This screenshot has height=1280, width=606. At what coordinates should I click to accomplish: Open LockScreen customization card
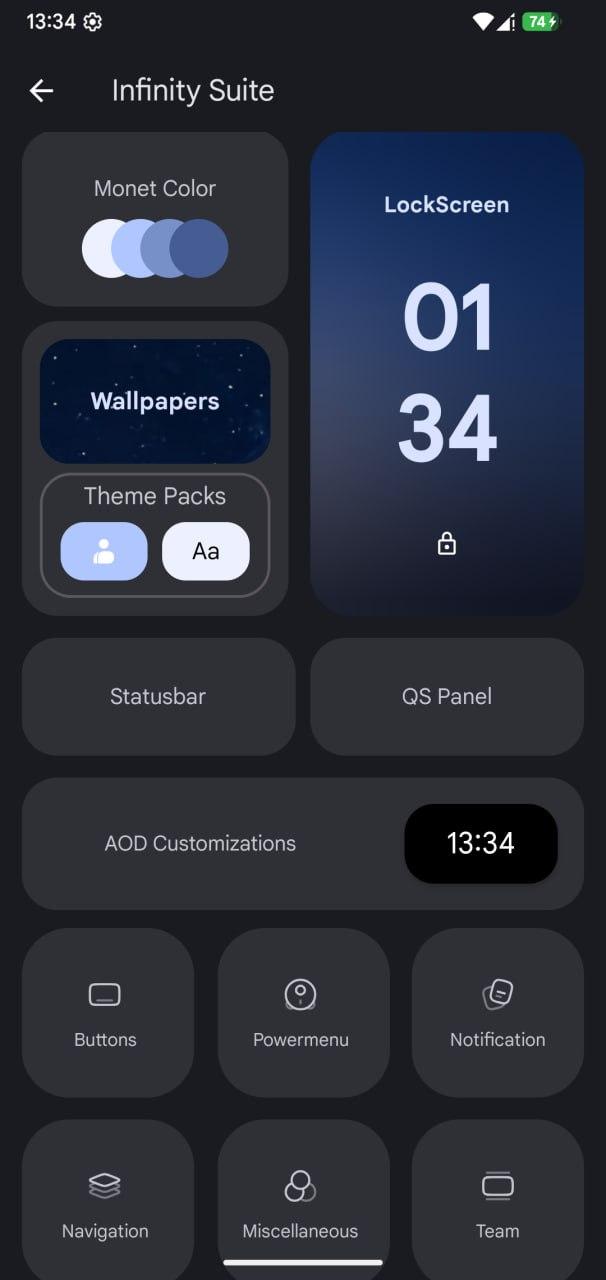[447, 374]
